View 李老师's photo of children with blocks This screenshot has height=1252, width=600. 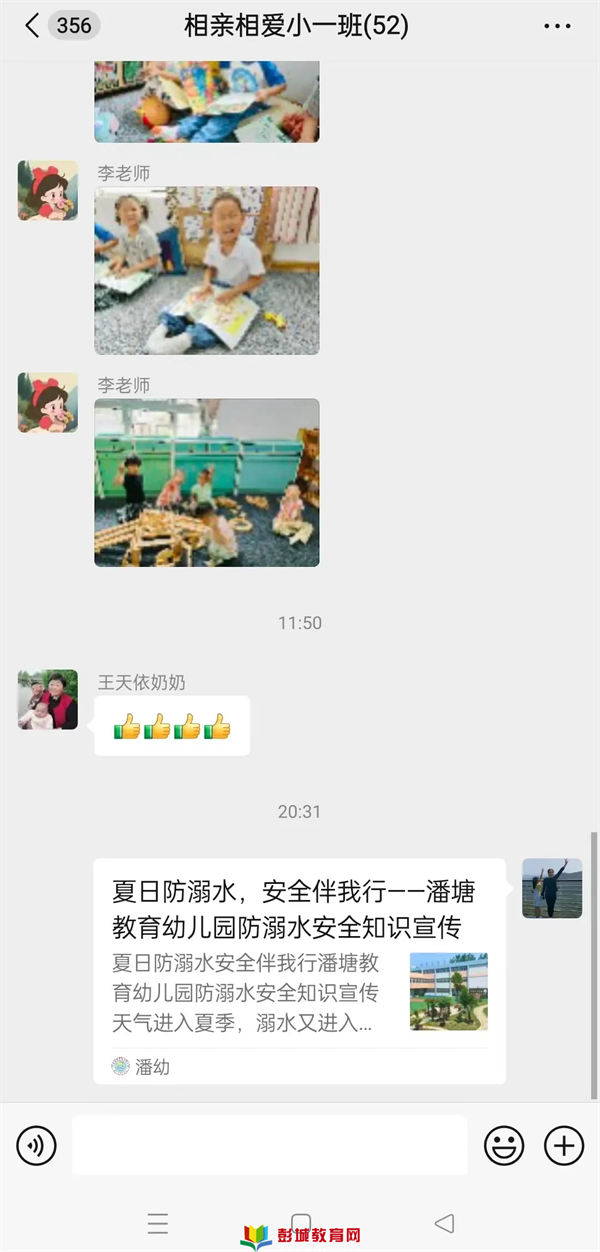207,483
